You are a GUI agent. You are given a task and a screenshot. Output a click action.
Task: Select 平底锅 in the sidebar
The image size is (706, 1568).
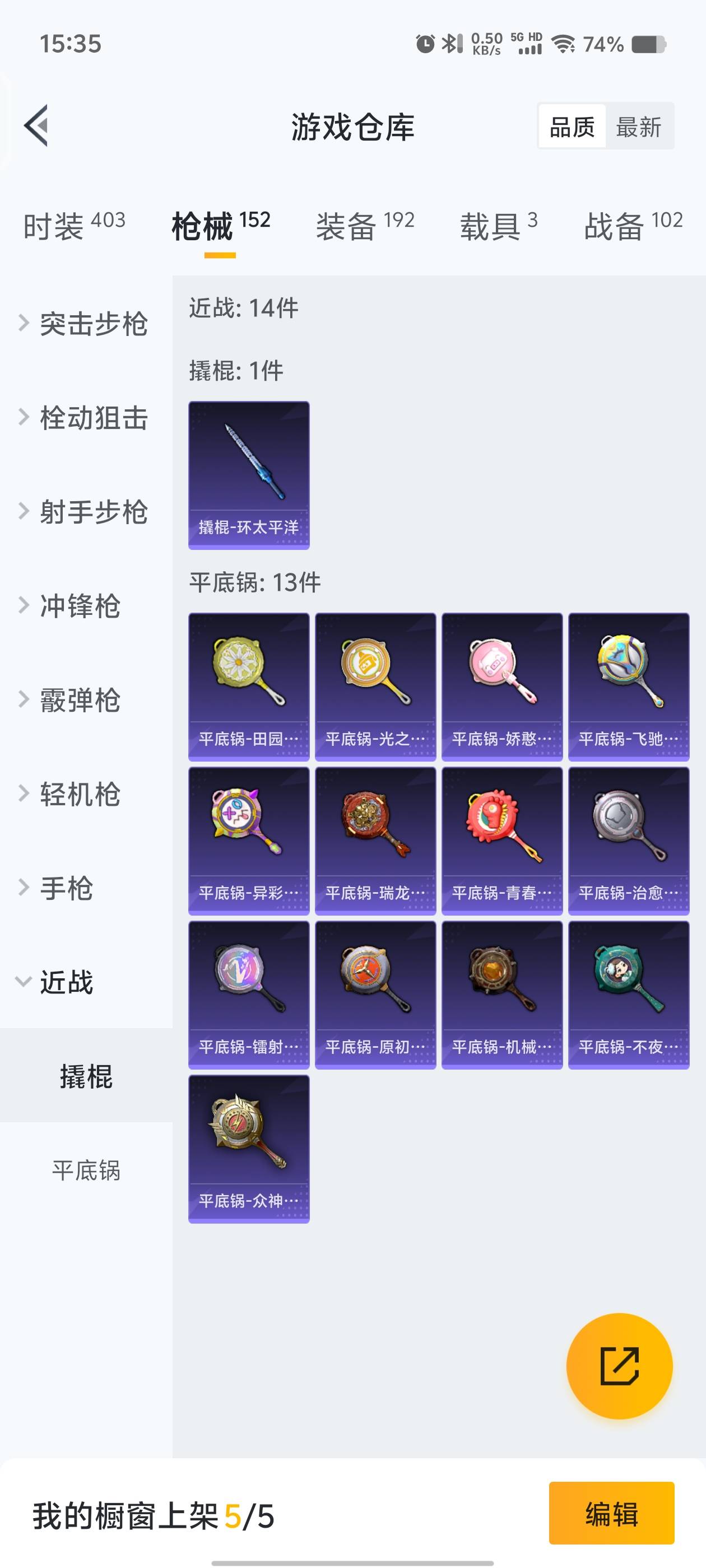(x=86, y=1170)
